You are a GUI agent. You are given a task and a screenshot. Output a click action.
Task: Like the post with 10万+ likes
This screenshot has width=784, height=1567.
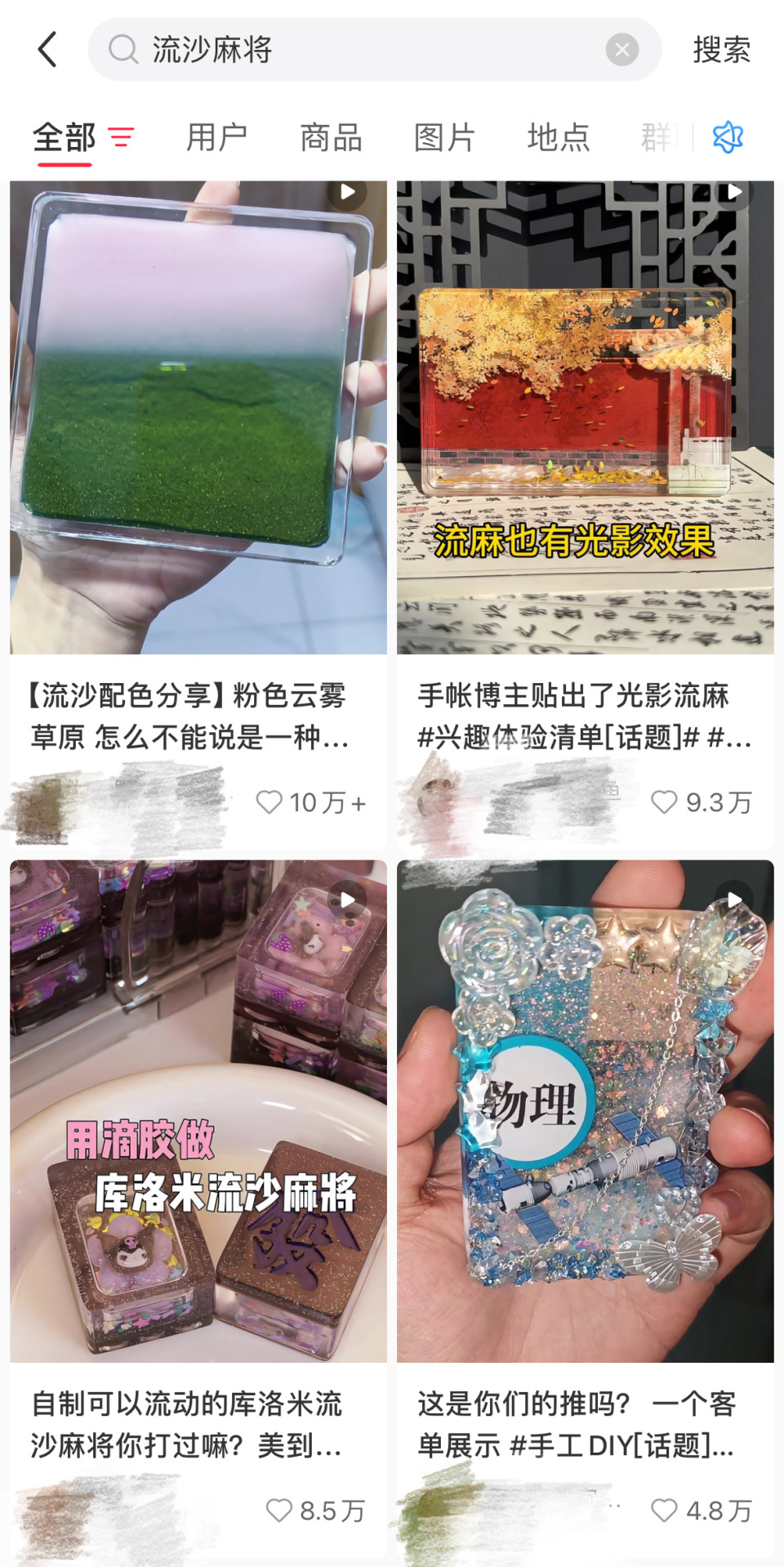tap(269, 802)
